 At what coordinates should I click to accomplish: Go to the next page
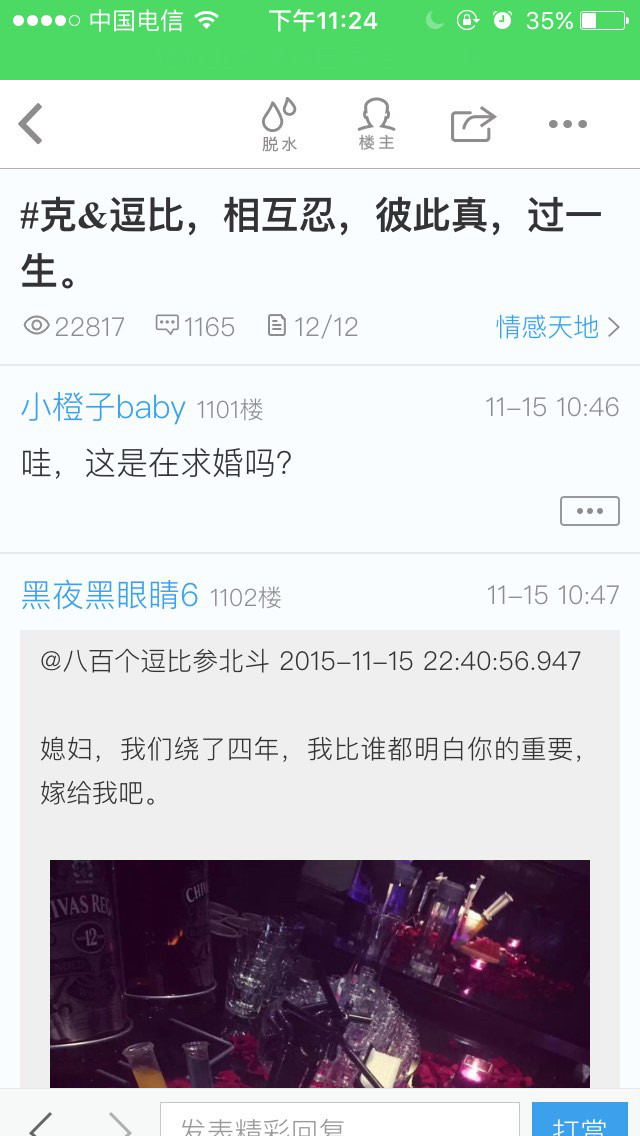click(119, 1124)
